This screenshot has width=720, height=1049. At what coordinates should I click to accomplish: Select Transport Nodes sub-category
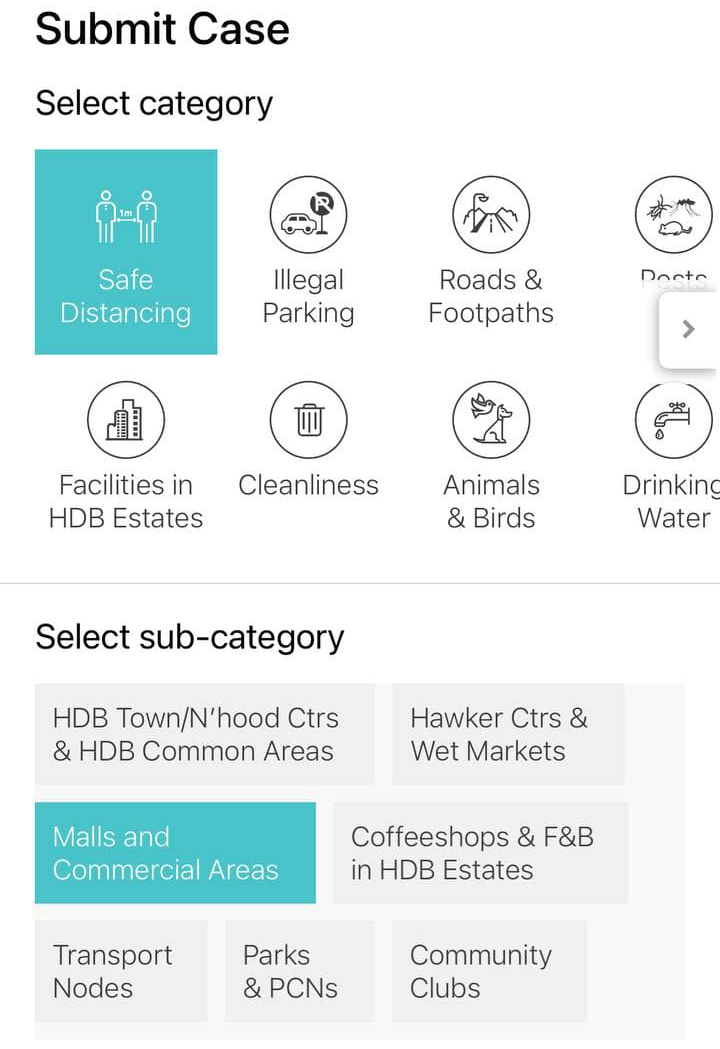(120, 971)
